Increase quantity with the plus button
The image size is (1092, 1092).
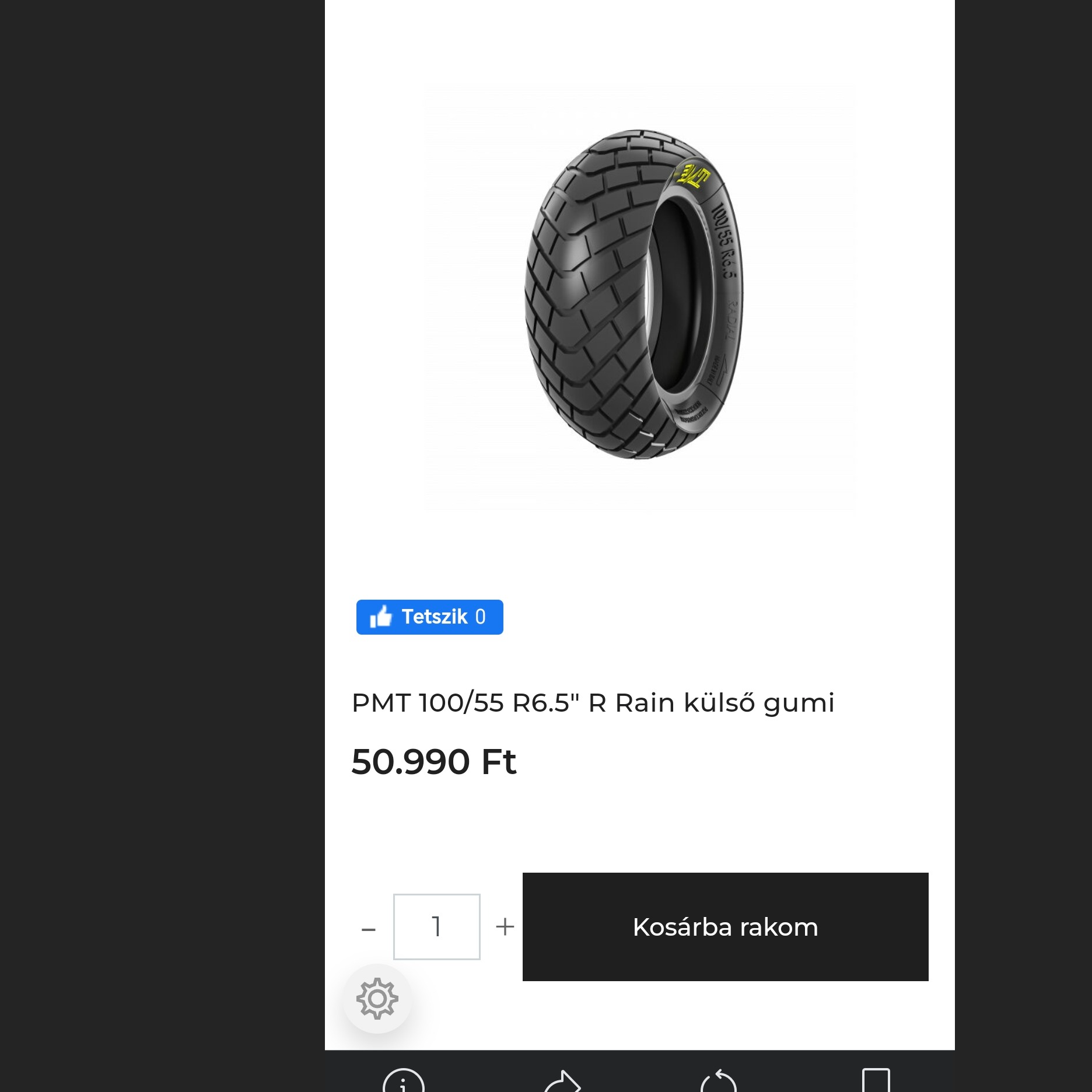(x=505, y=926)
